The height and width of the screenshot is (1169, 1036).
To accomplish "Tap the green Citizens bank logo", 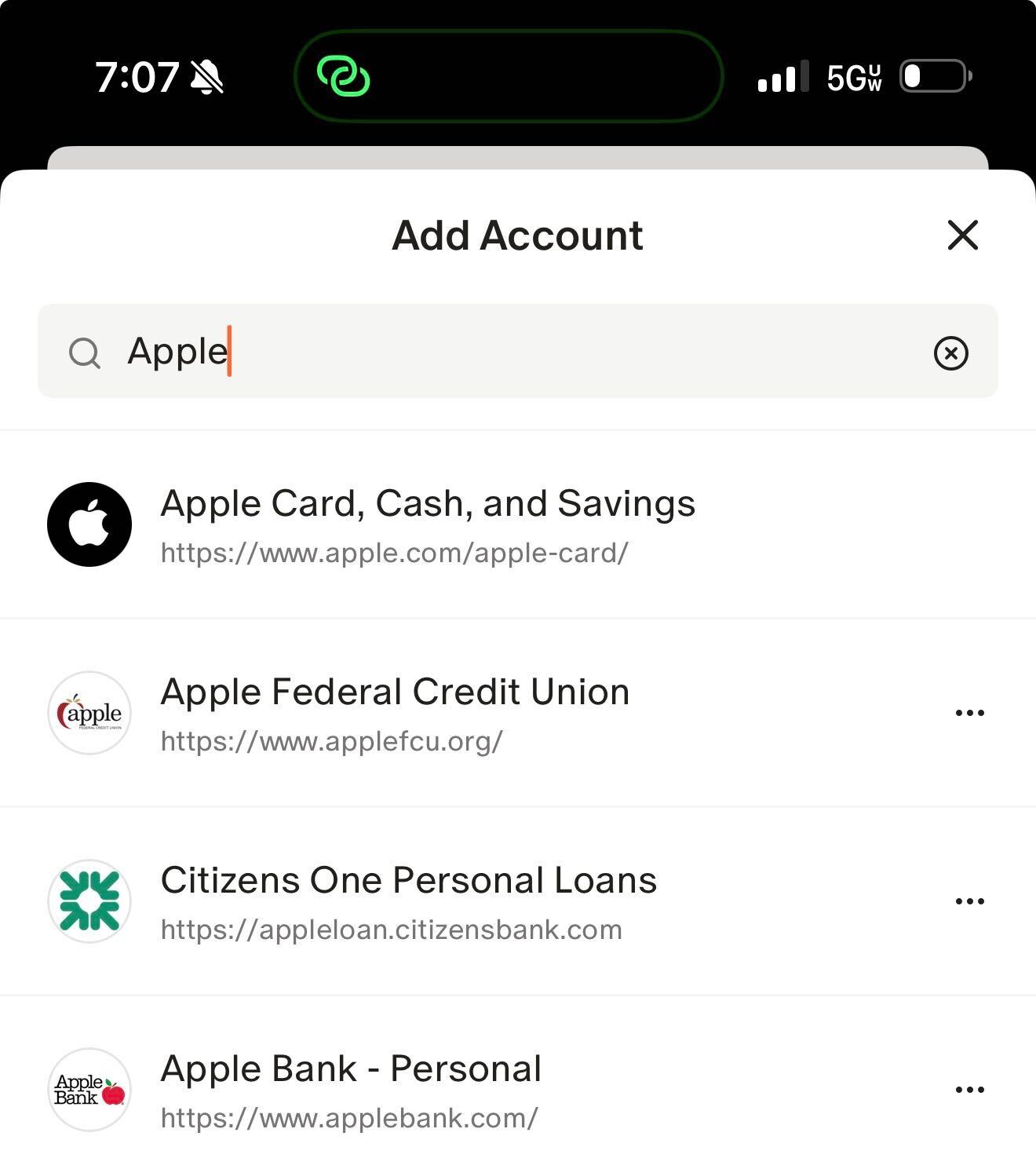I will [89, 900].
